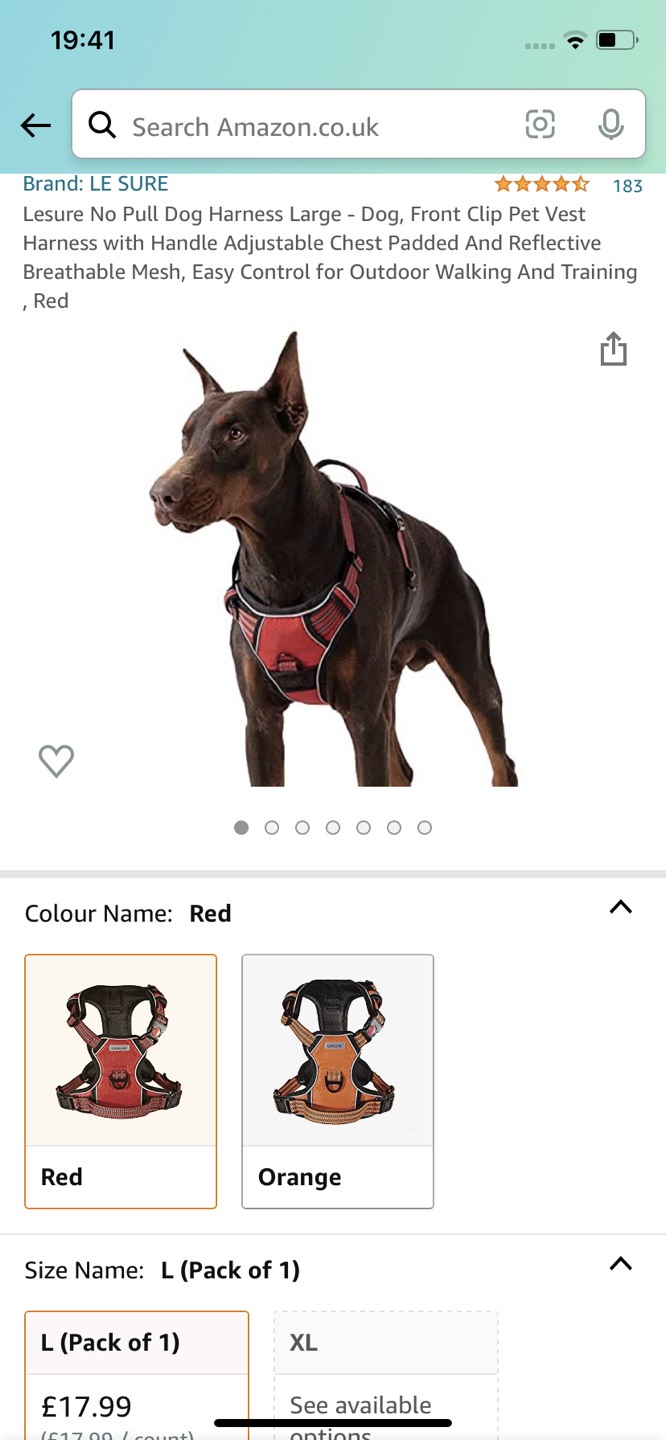View the 183 customer ratings

[627, 186]
